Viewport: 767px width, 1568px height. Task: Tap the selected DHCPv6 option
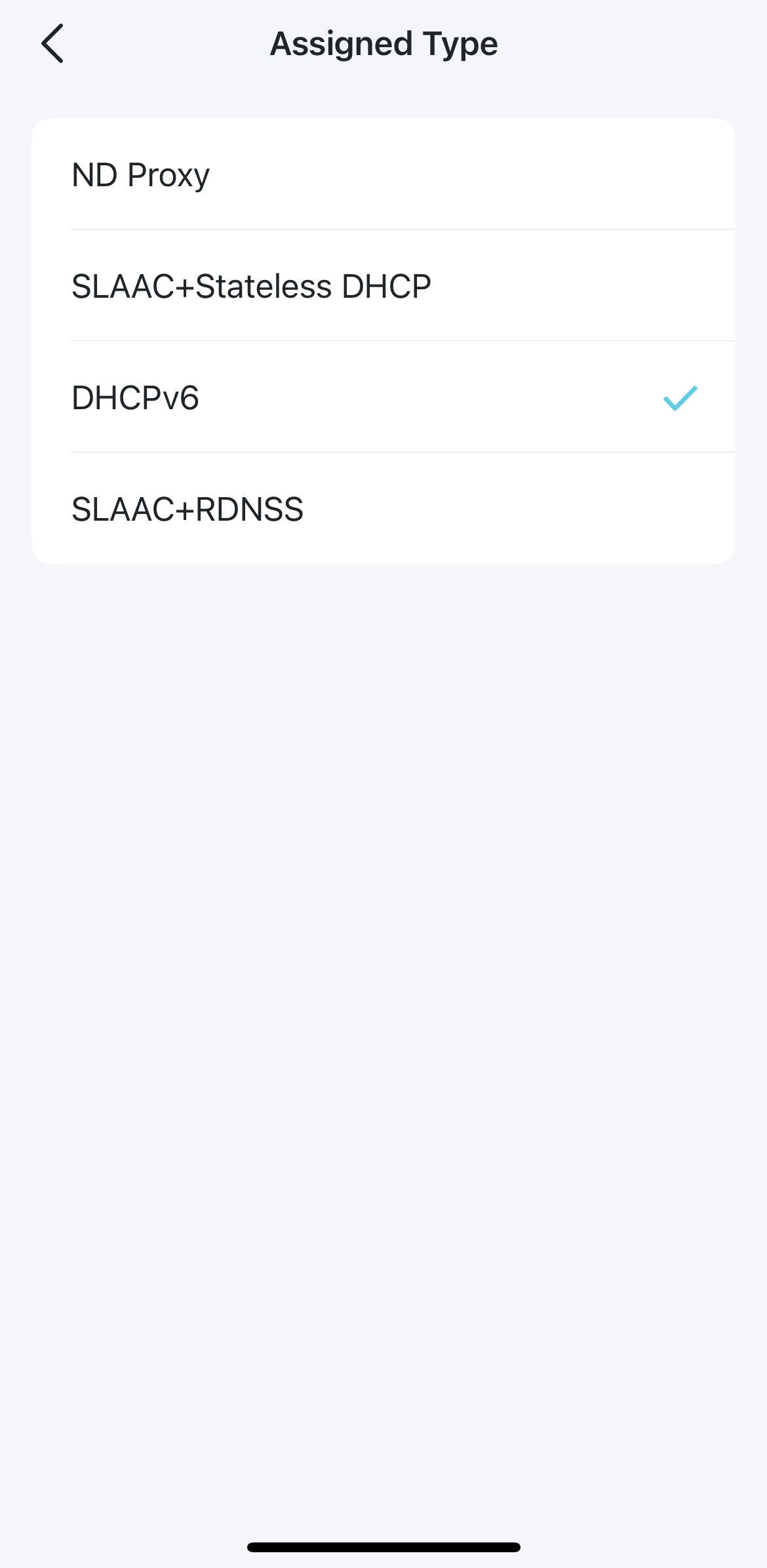(383, 397)
